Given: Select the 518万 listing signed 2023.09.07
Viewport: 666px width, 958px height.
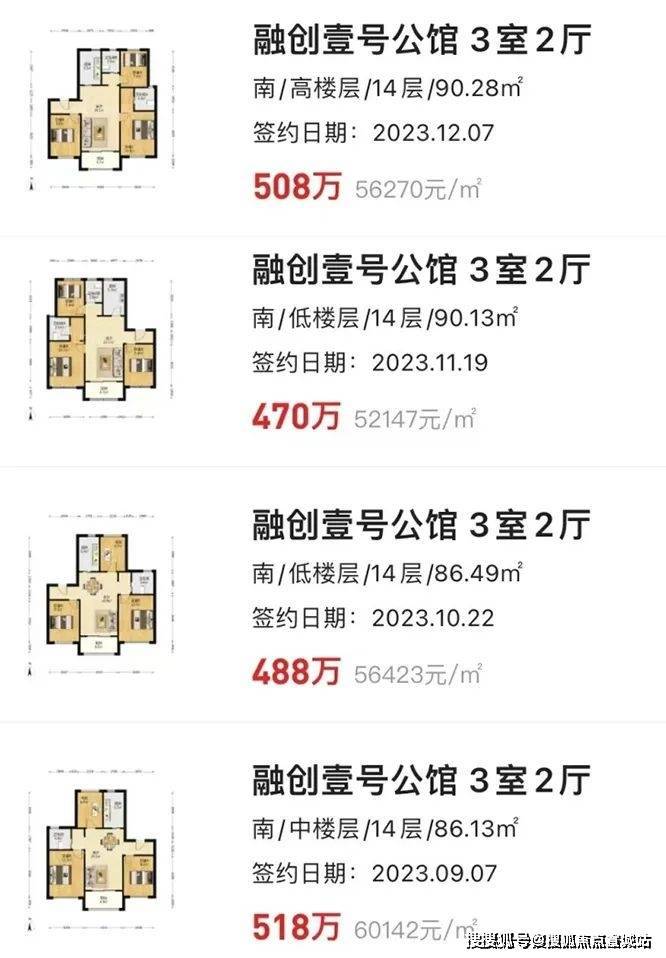Looking at the screenshot, I should point(420,779).
